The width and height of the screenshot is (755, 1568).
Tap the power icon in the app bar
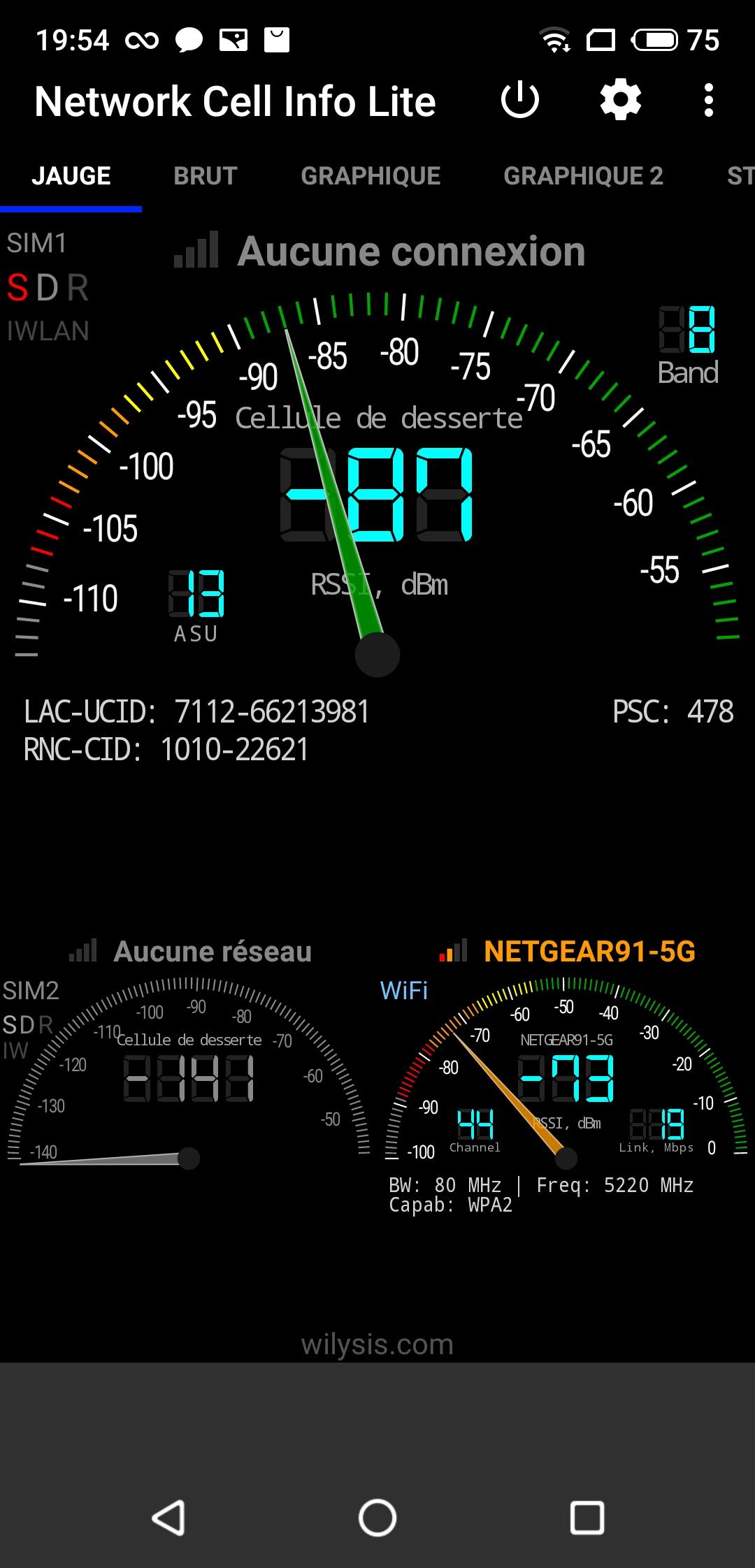(x=520, y=101)
